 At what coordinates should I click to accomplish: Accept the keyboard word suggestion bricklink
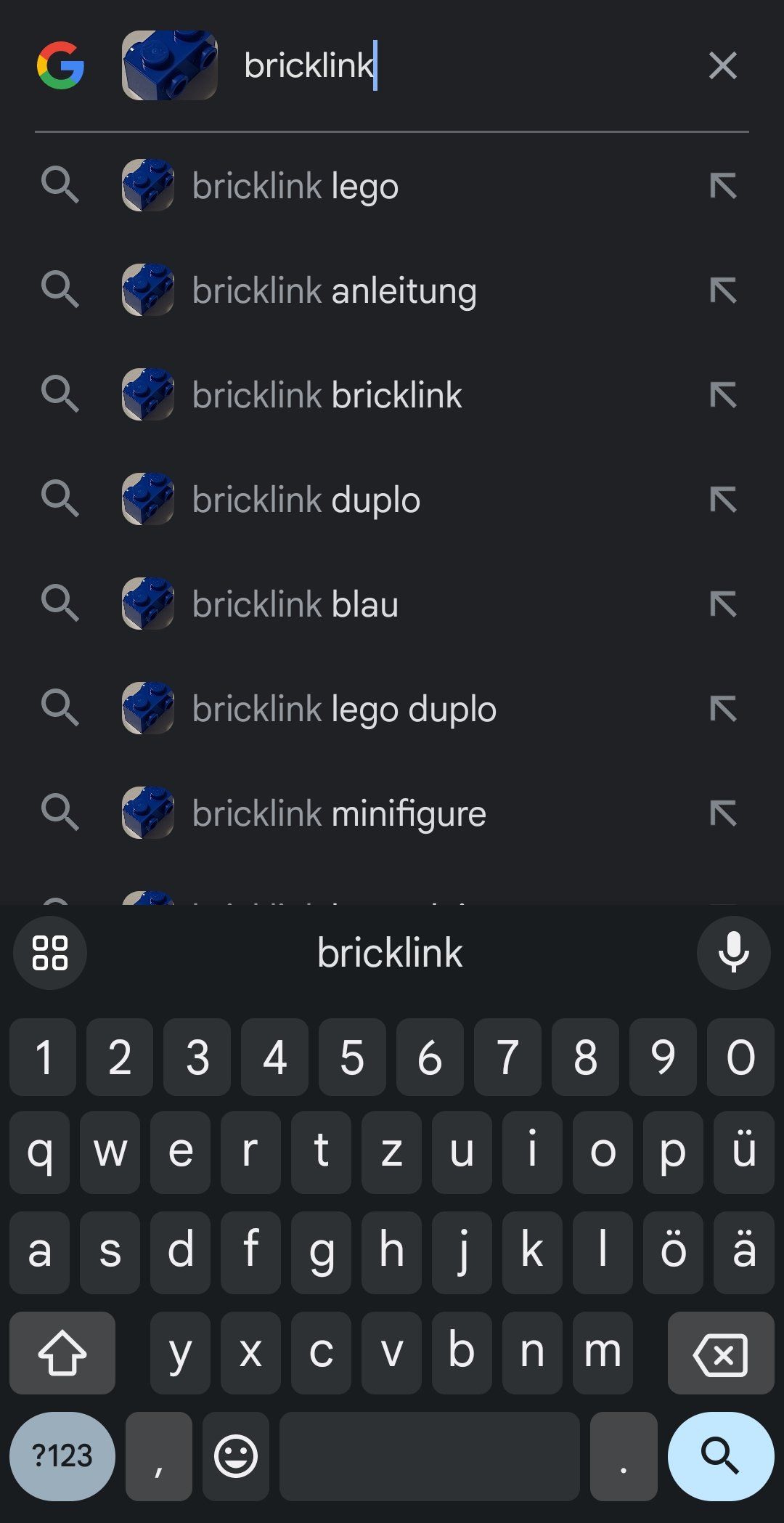point(390,952)
